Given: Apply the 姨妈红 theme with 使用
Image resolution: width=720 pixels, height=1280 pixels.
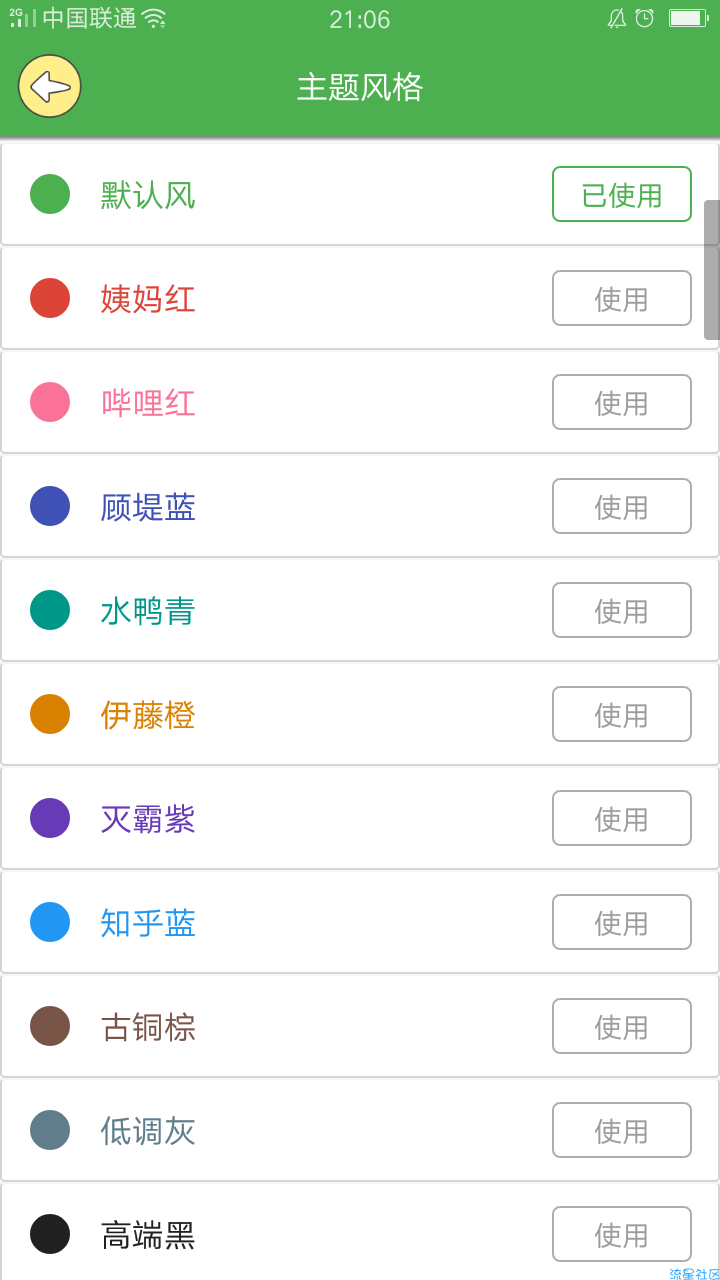Looking at the screenshot, I should (622, 298).
